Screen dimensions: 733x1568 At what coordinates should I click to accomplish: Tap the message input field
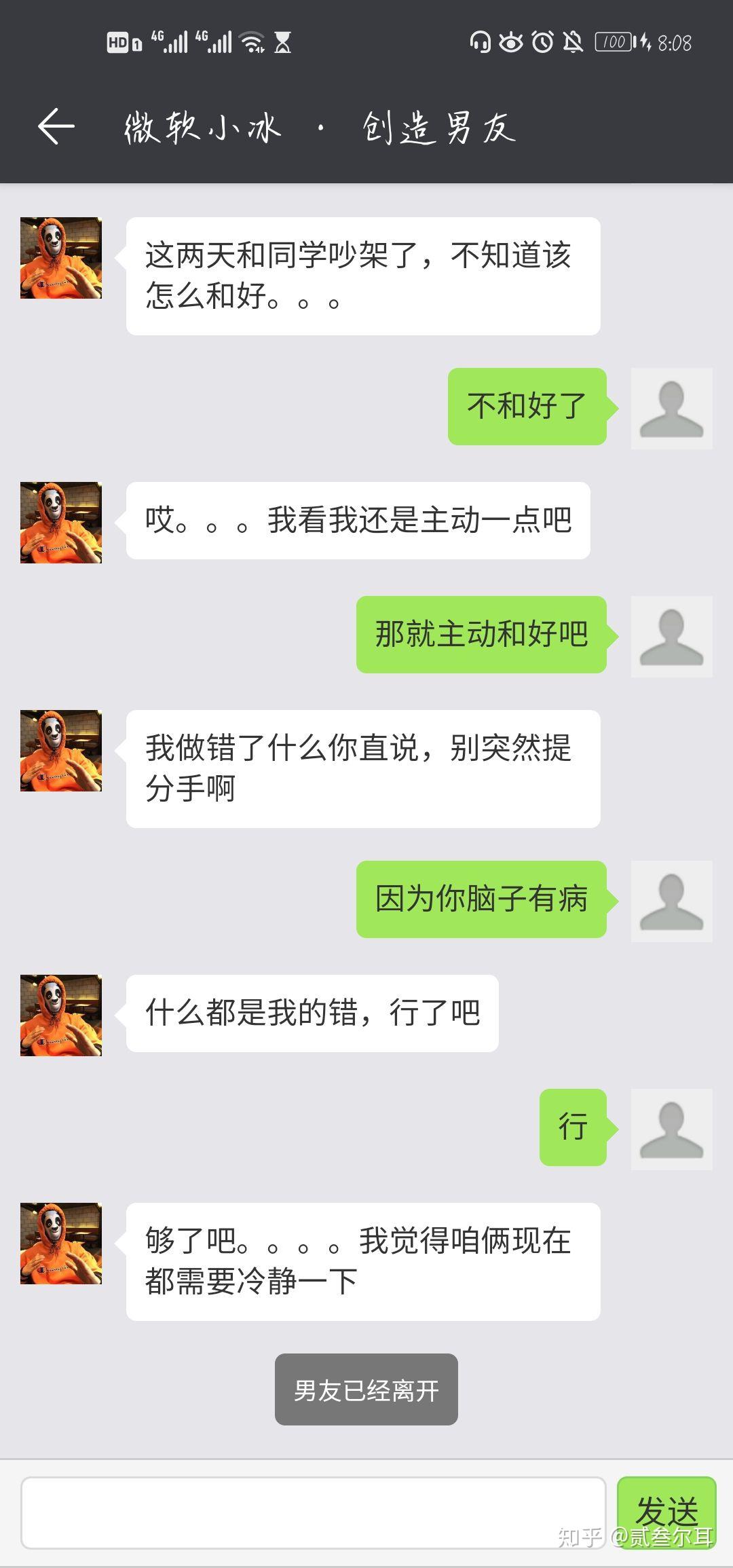[313, 1513]
